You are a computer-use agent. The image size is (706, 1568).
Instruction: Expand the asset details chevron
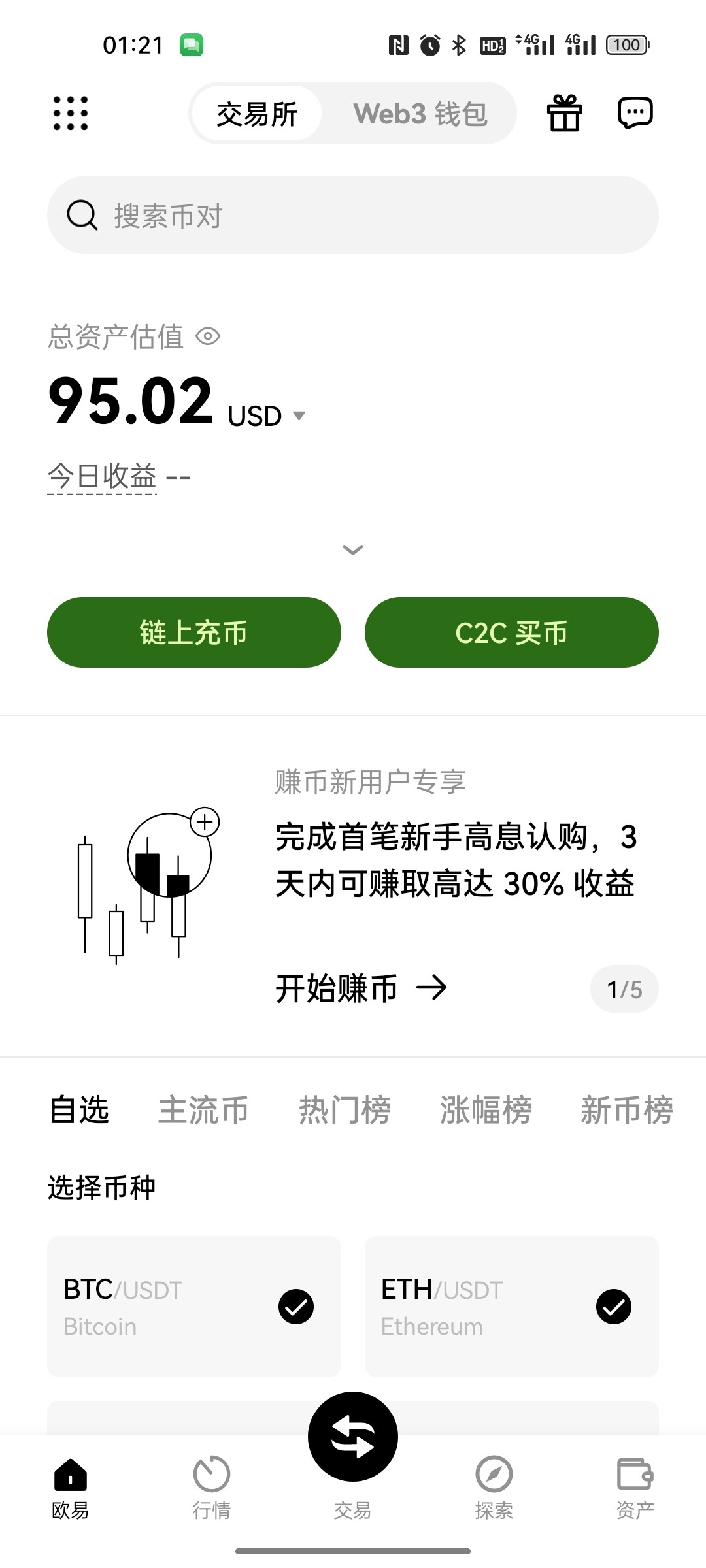pos(353,550)
